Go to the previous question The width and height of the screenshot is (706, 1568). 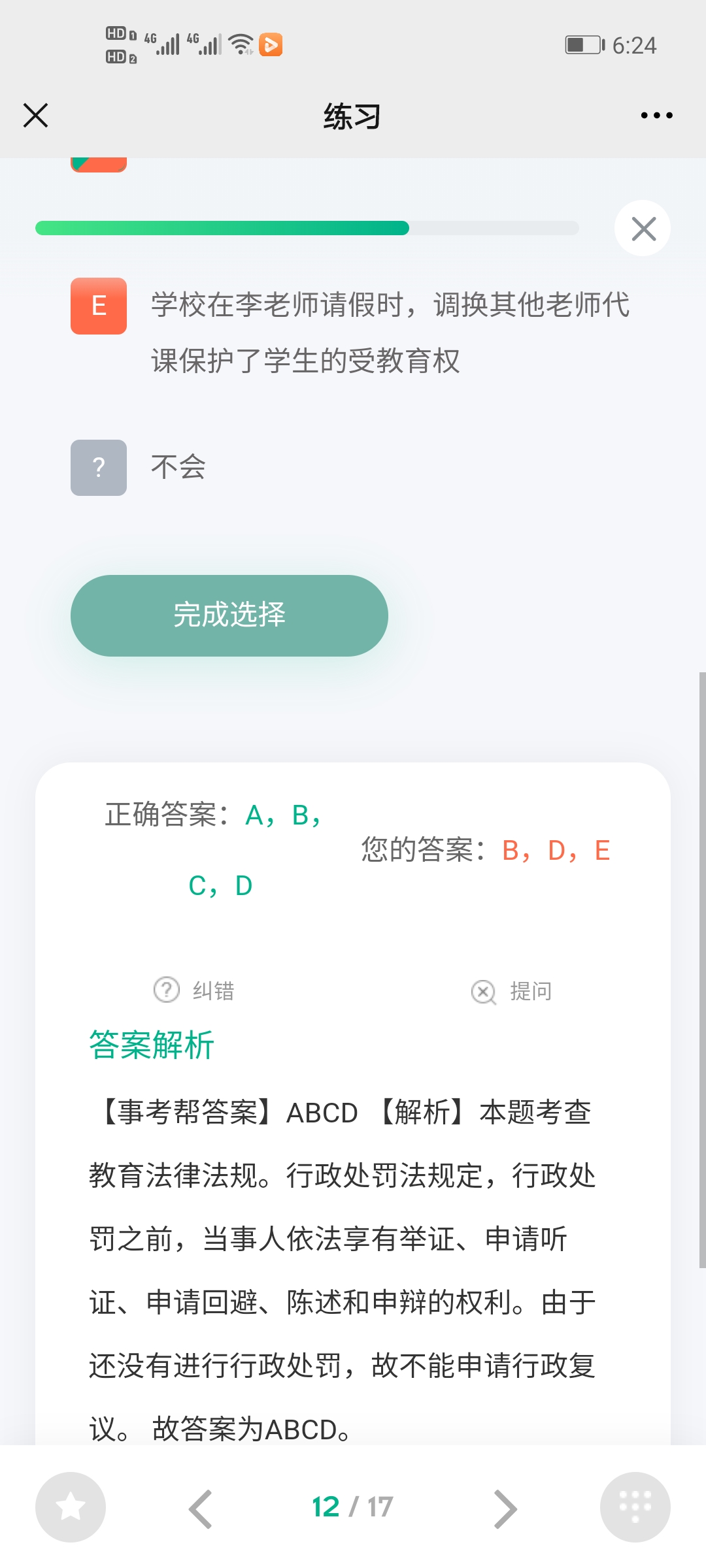[200, 1509]
